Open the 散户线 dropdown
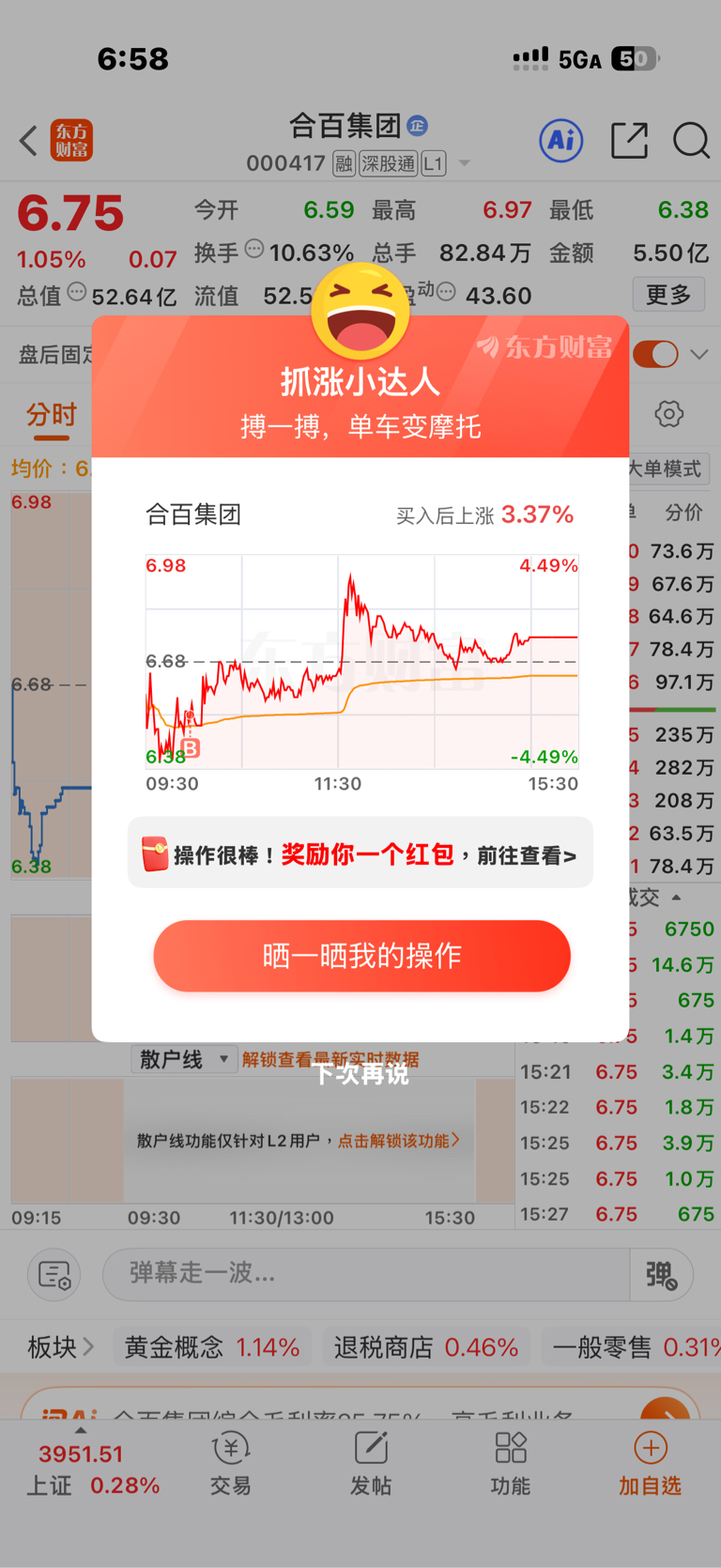The width and height of the screenshot is (721, 1568). click(x=184, y=1059)
